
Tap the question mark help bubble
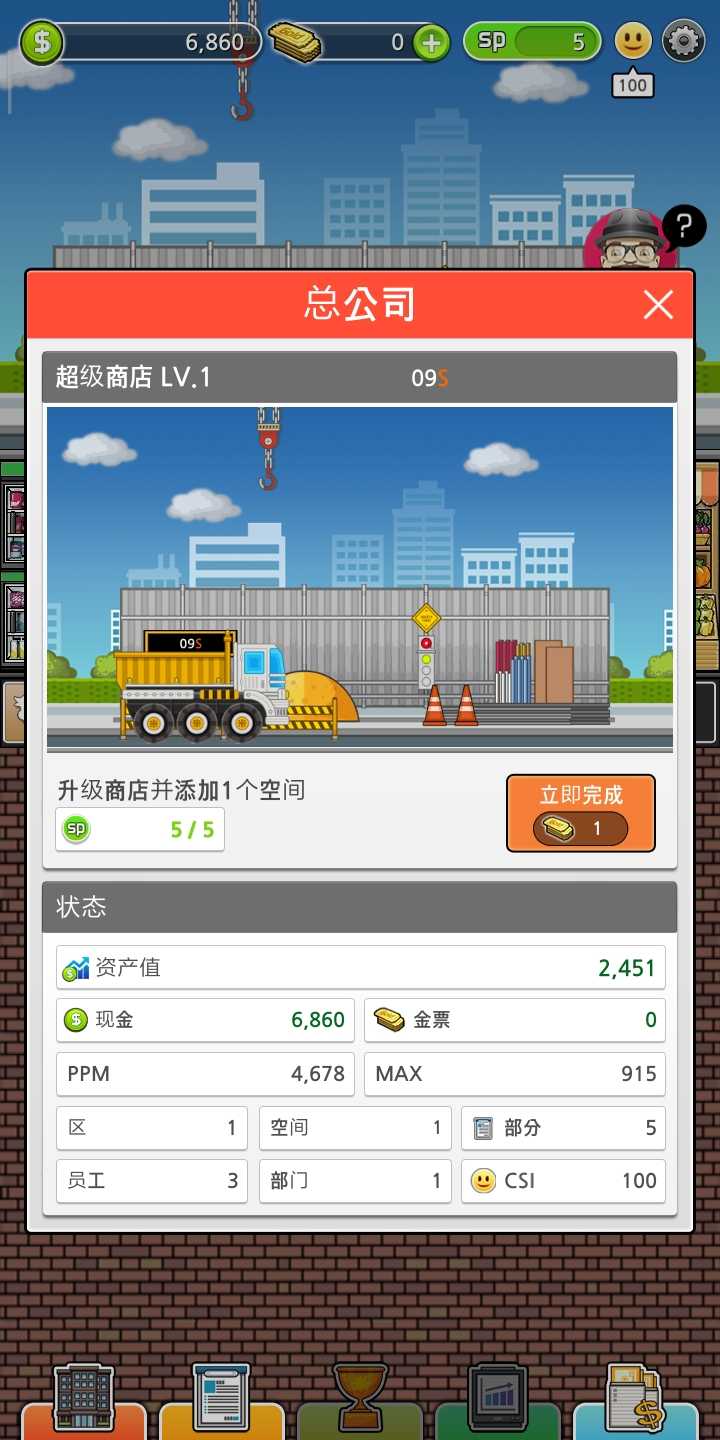tap(684, 226)
